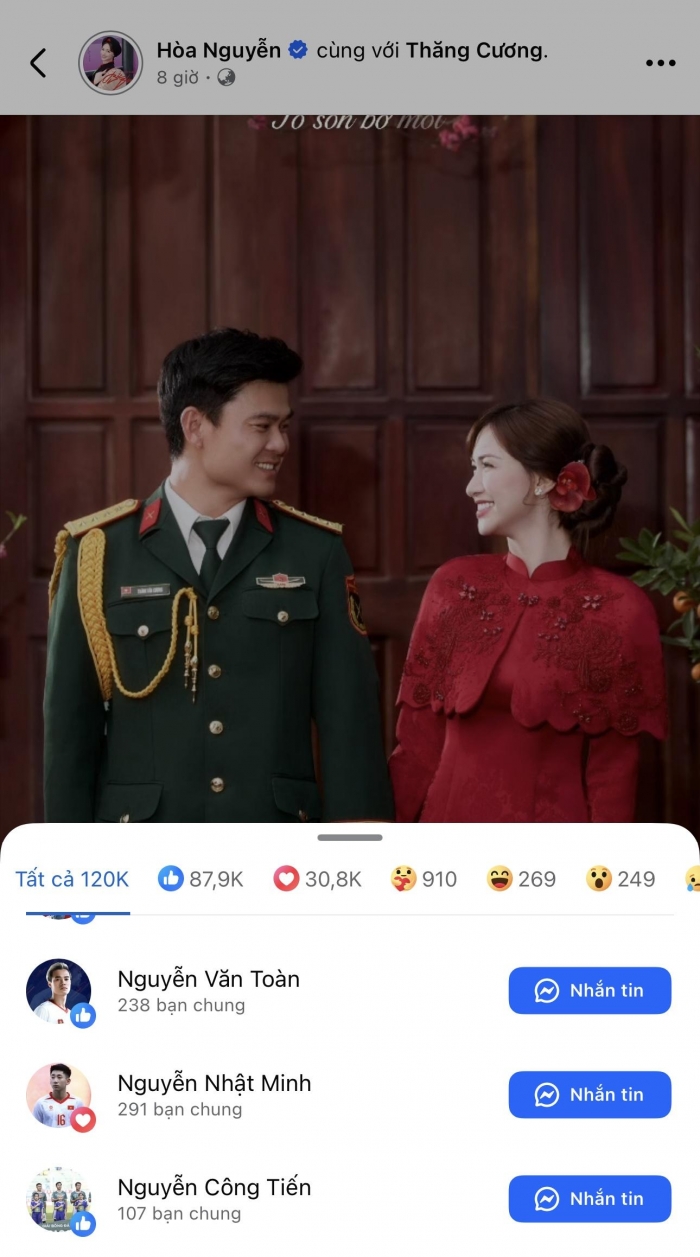This screenshot has height=1257, width=700.
Task: Switch to the 30,8K love reactions tab
Action: pos(317,880)
